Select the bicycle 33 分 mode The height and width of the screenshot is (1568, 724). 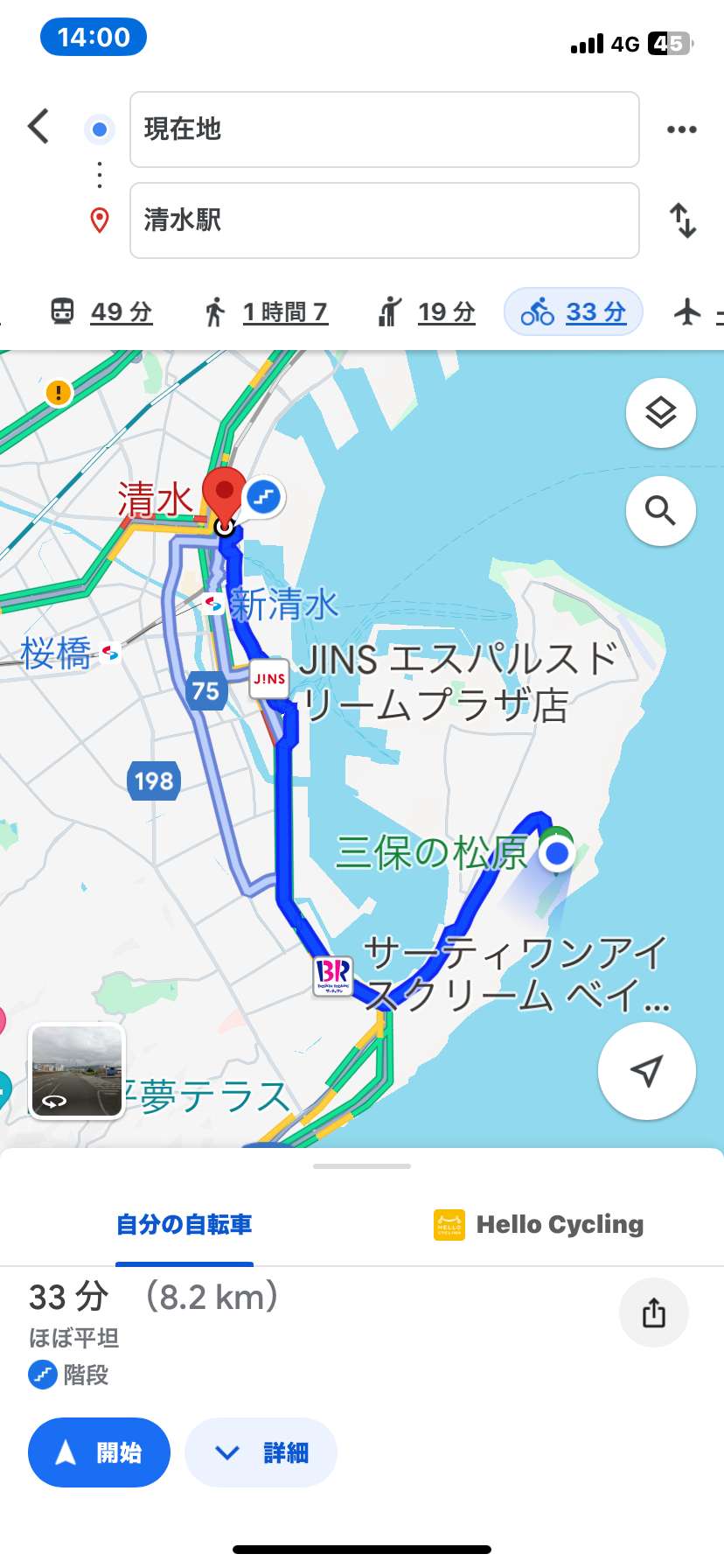[x=574, y=311]
